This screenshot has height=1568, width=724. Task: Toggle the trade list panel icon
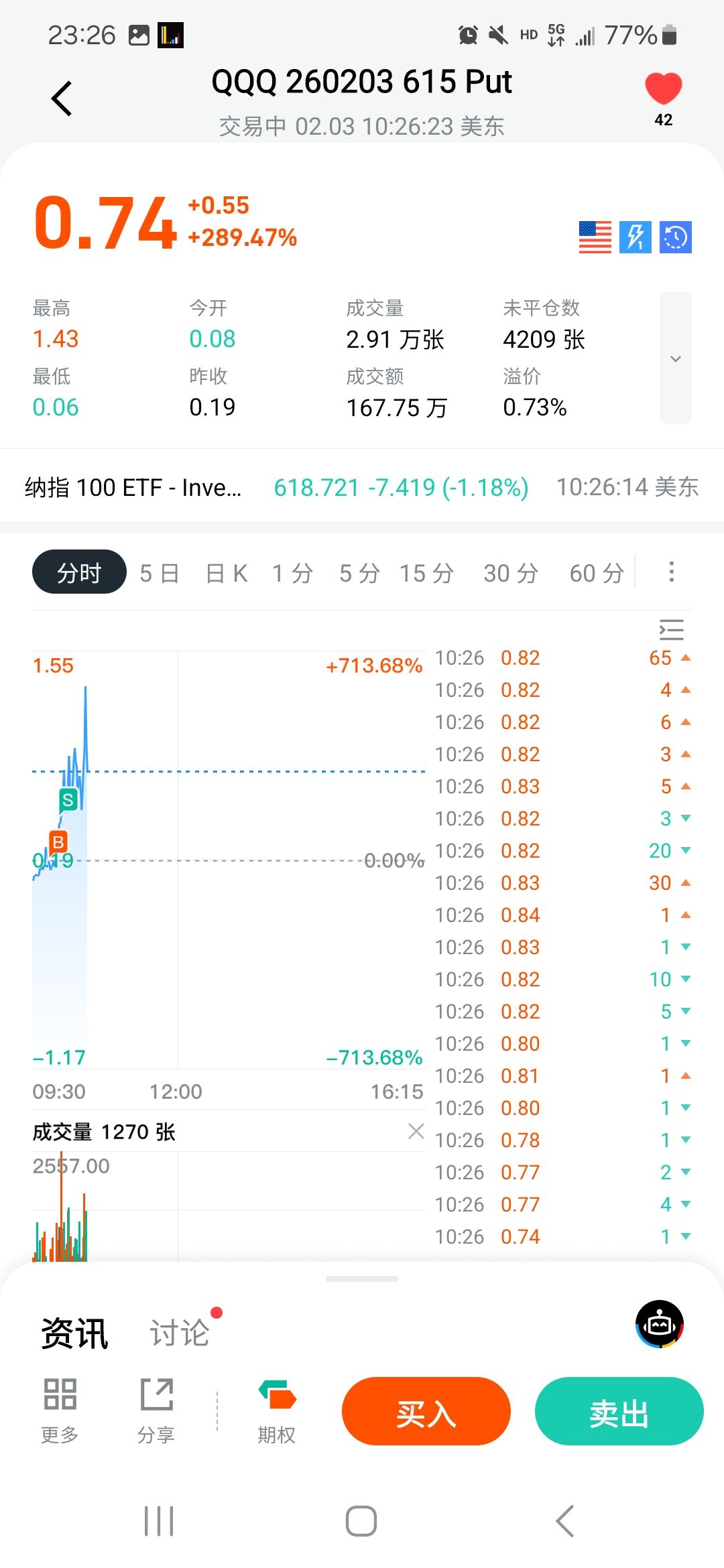(671, 630)
